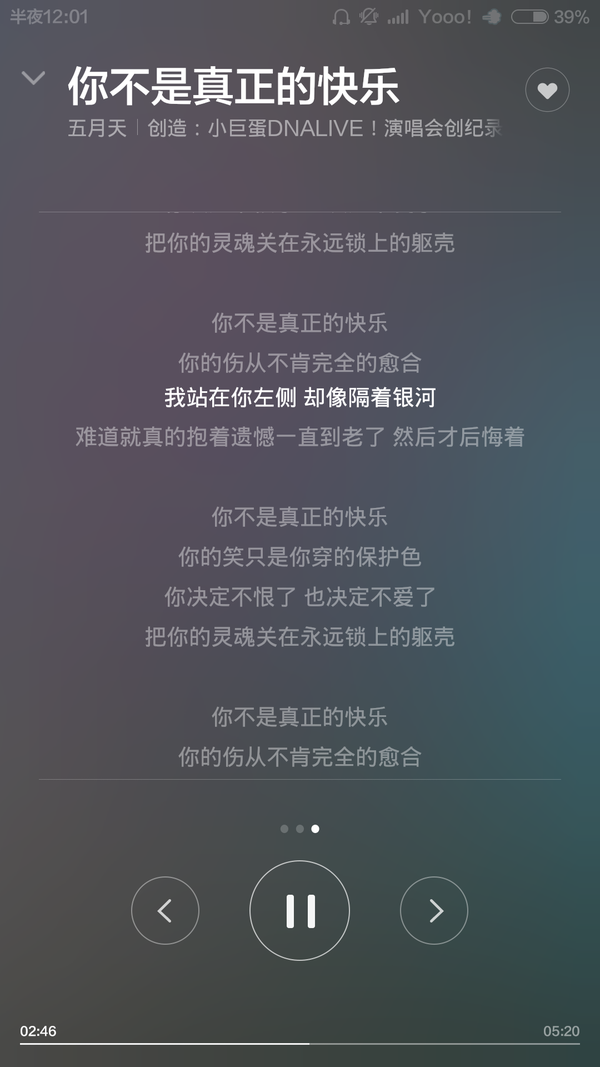The image size is (600, 1067).
Task: Skip to the previous track
Action: pyautogui.click(x=165, y=910)
